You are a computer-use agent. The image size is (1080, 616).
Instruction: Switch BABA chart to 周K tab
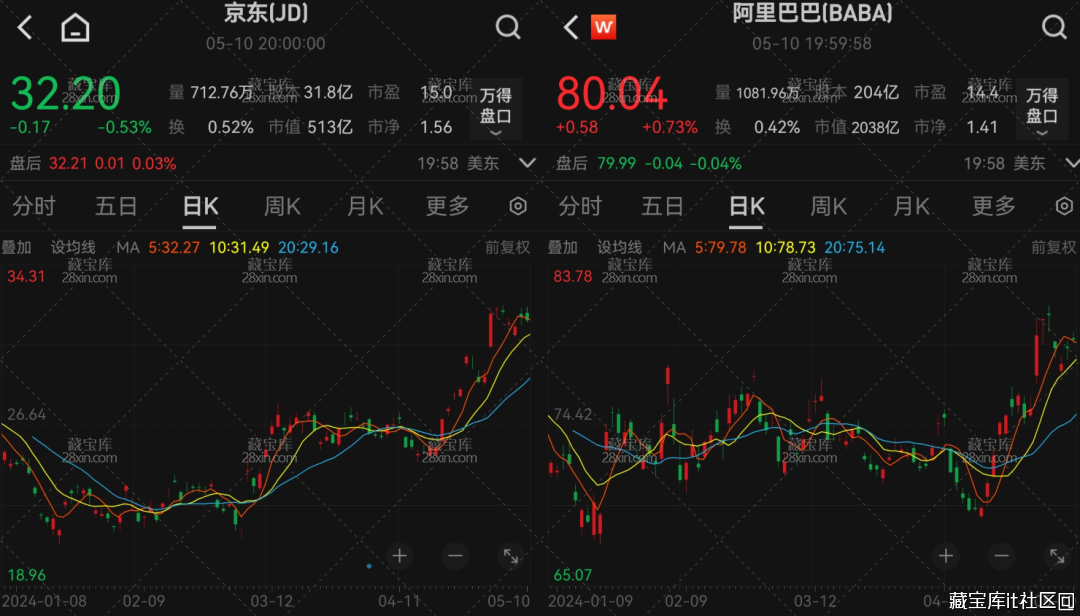(x=828, y=207)
